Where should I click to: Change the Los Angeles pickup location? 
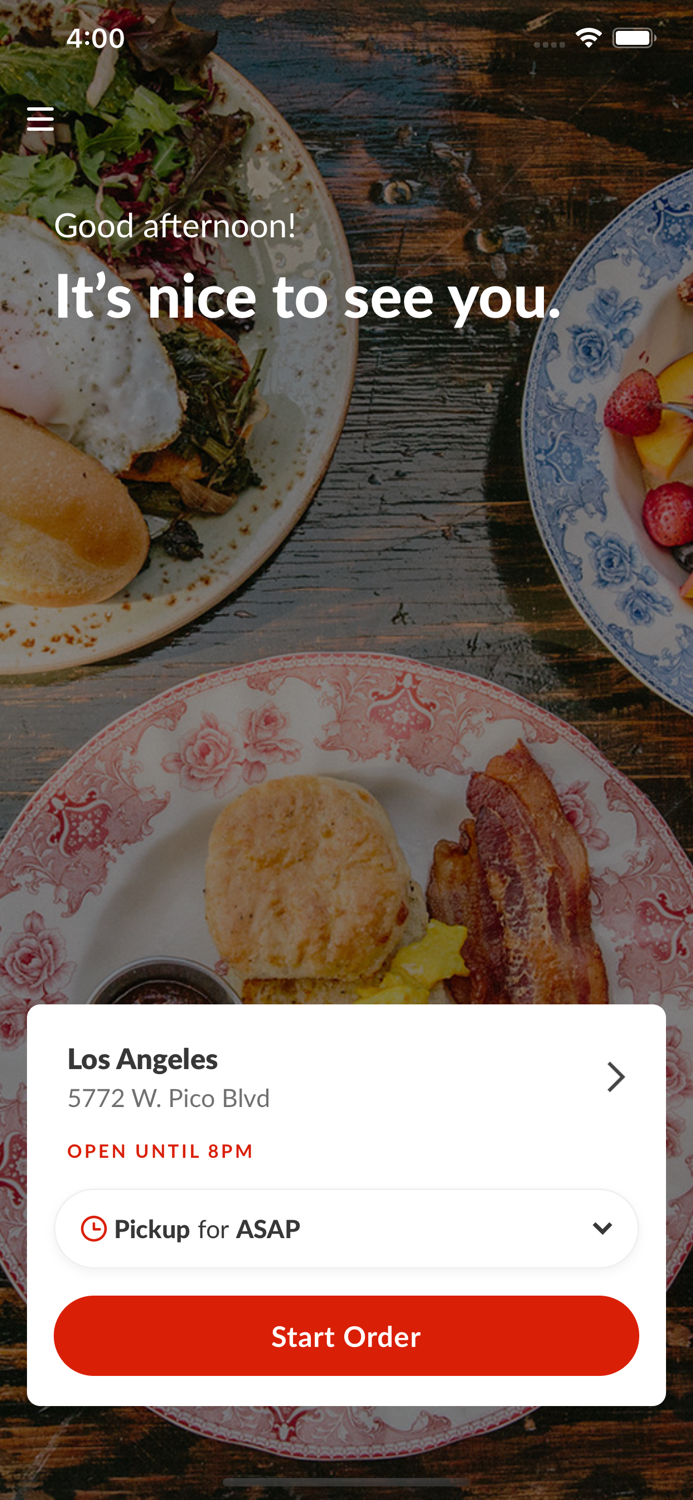pos(614,1077)
